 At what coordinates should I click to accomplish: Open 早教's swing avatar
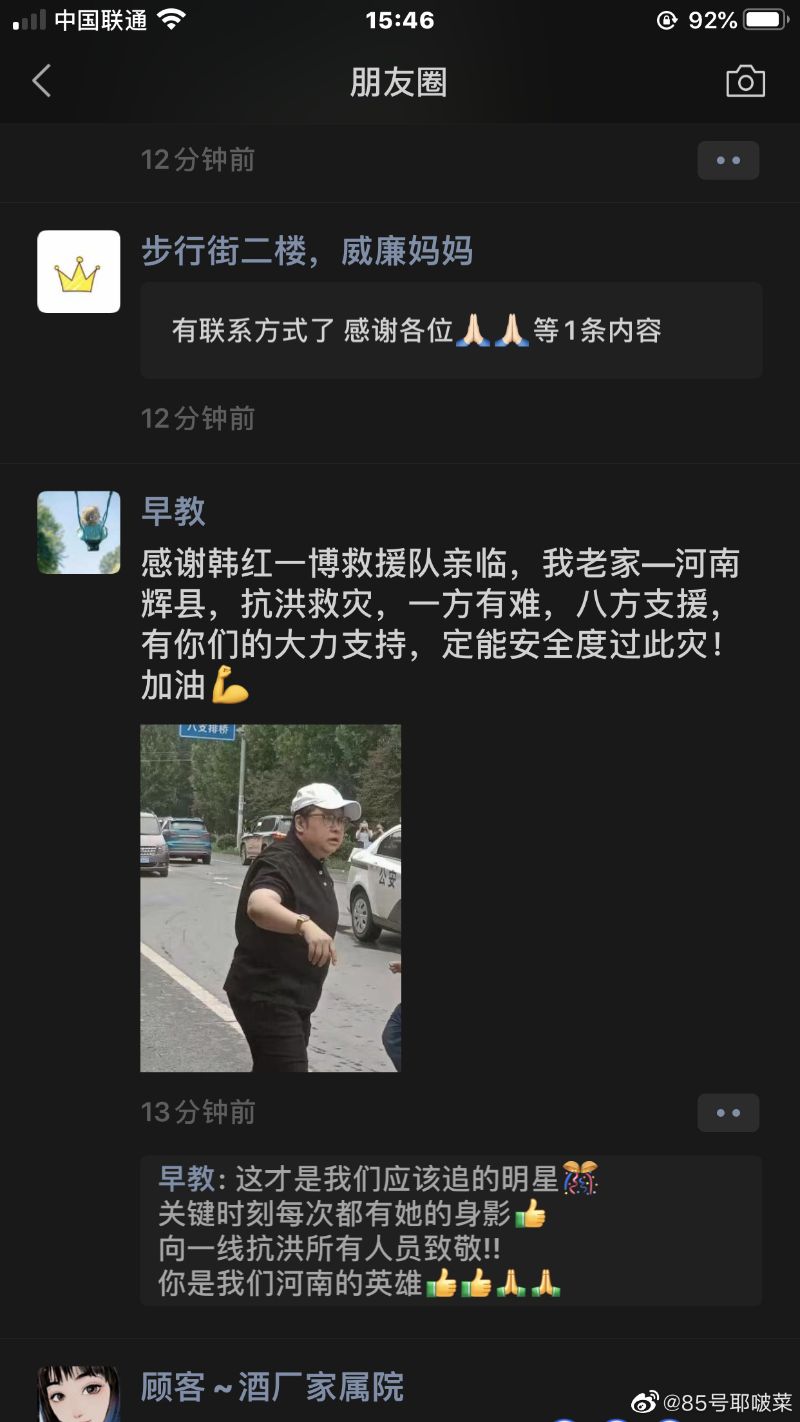coord(79,532)
